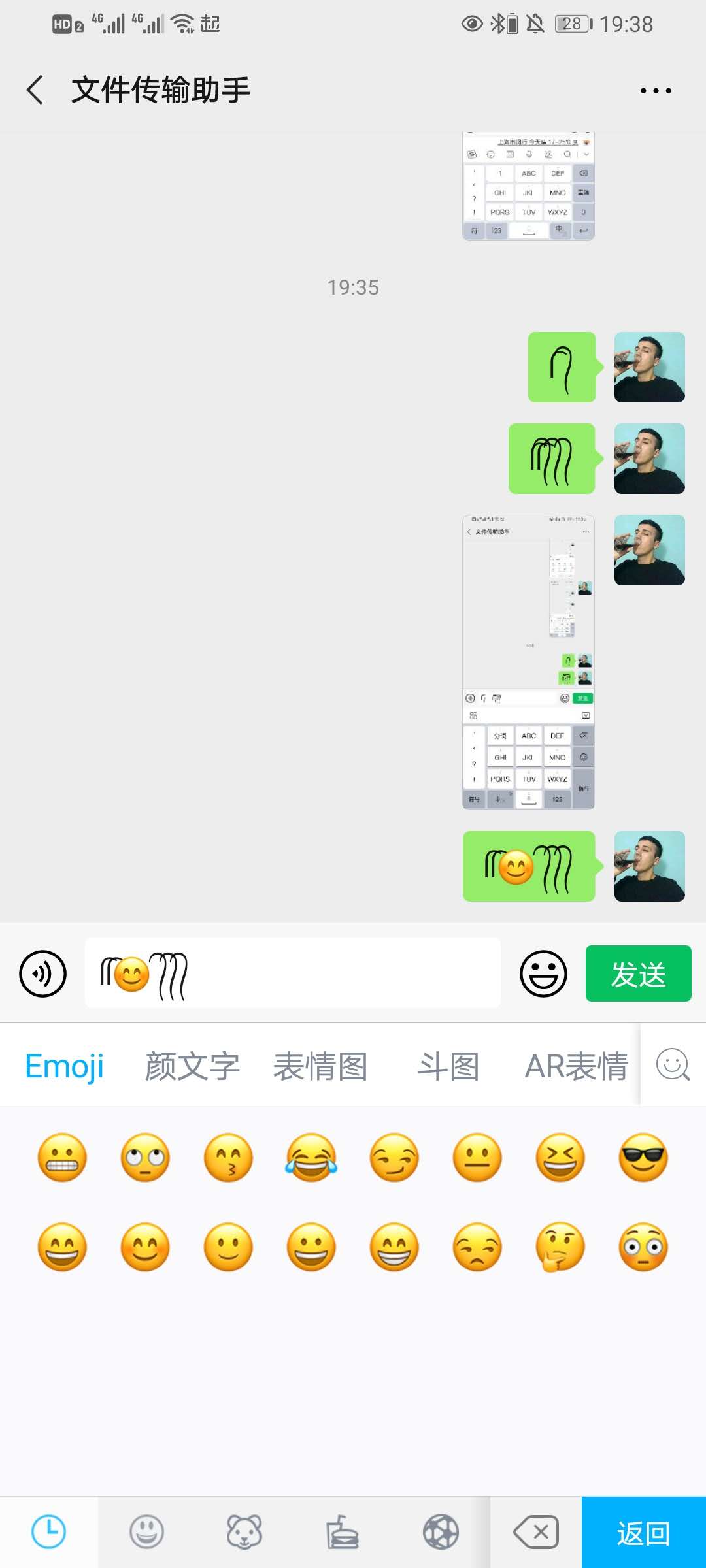Search emojis with the smiley magnifier

click(673, 1065)
